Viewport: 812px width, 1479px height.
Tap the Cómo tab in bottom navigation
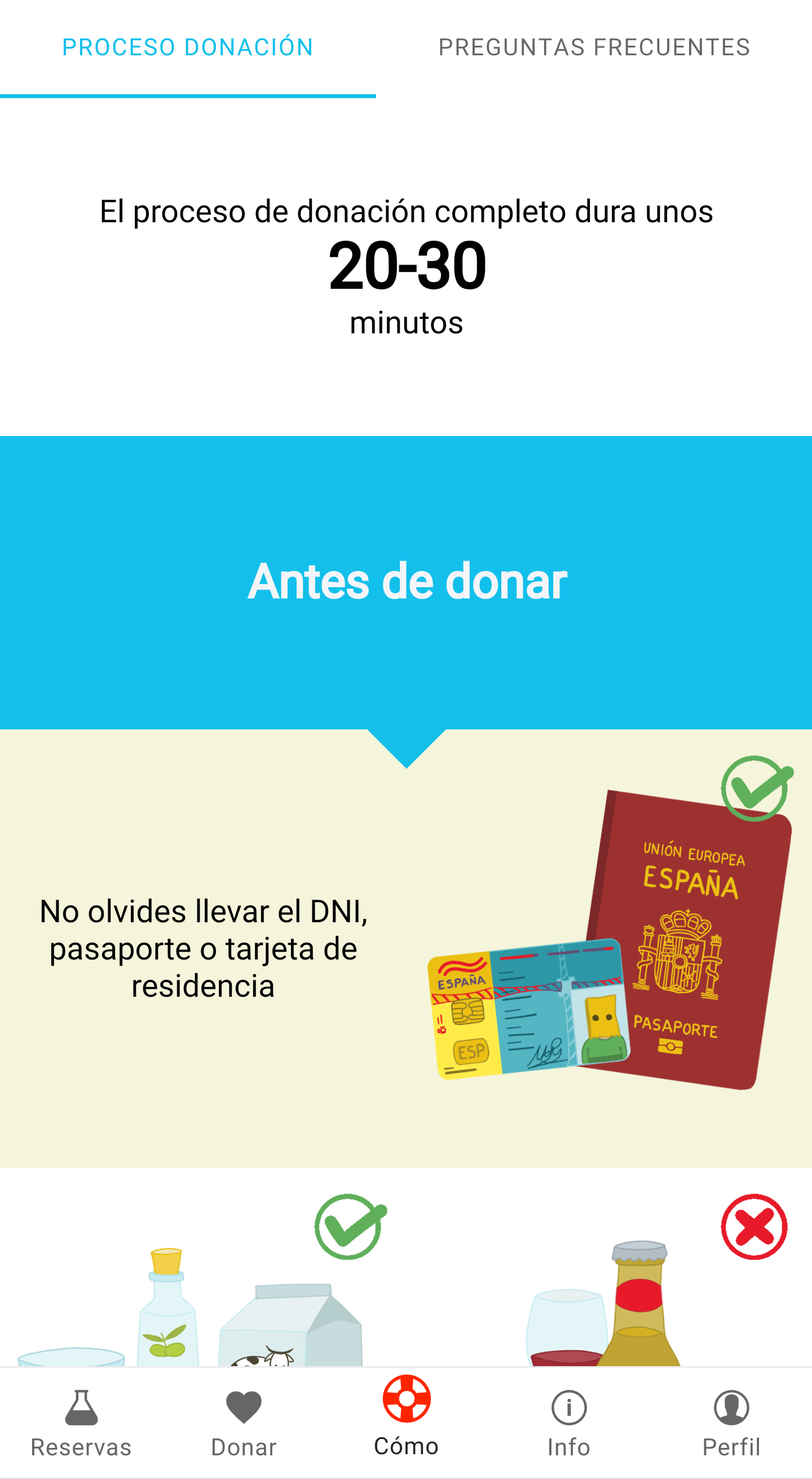(x=407, y=1423)
